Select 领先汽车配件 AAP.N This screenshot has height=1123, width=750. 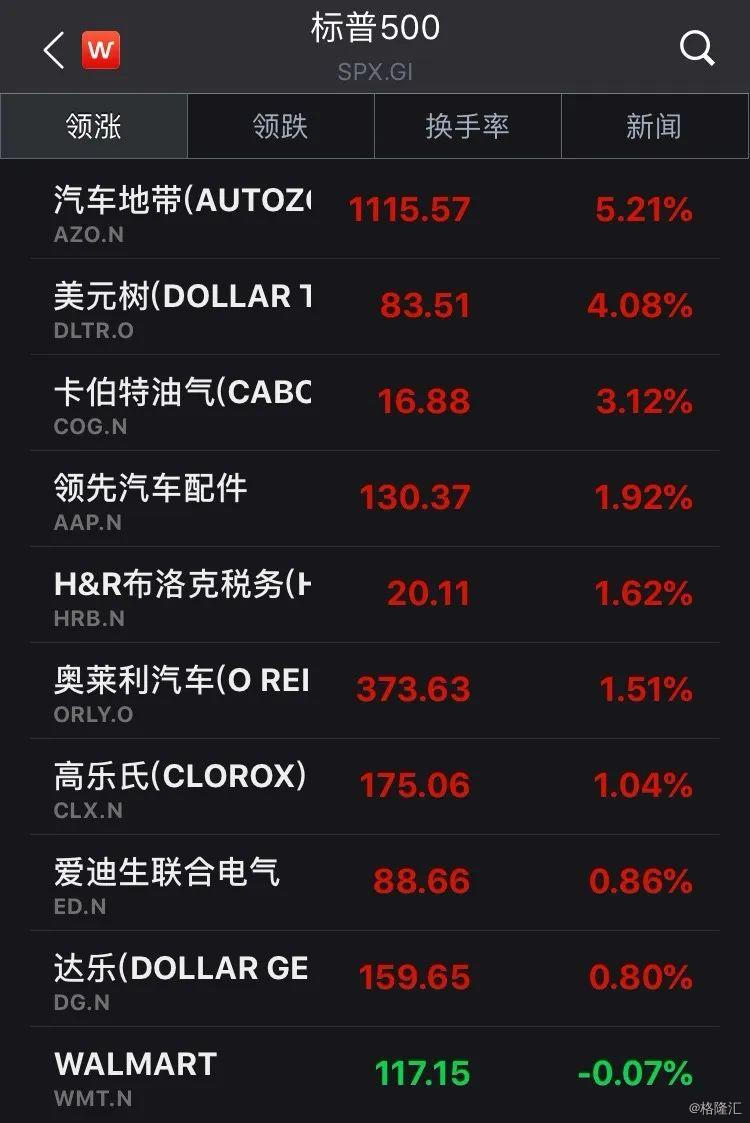tap(375, 499)
